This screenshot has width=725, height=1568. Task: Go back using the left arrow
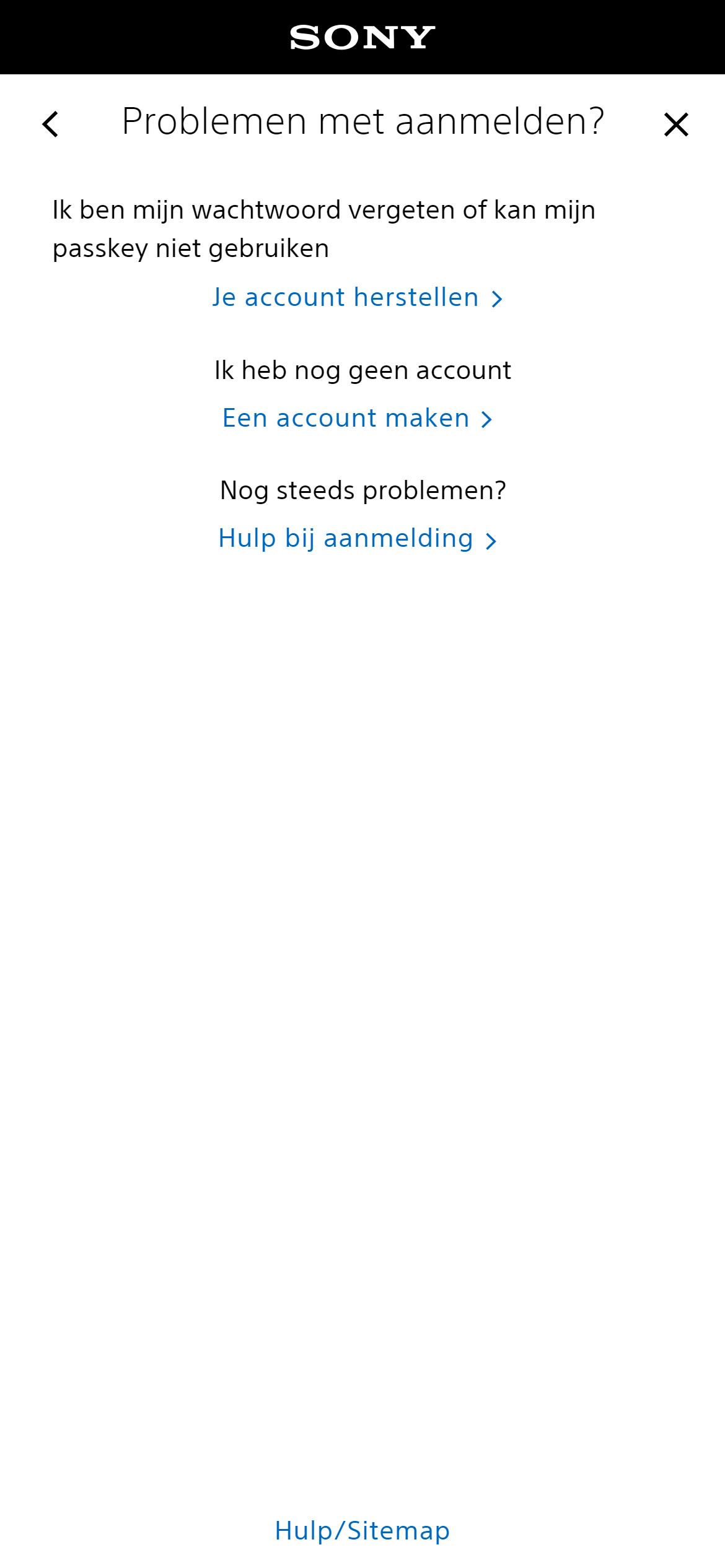click(51, 124)
